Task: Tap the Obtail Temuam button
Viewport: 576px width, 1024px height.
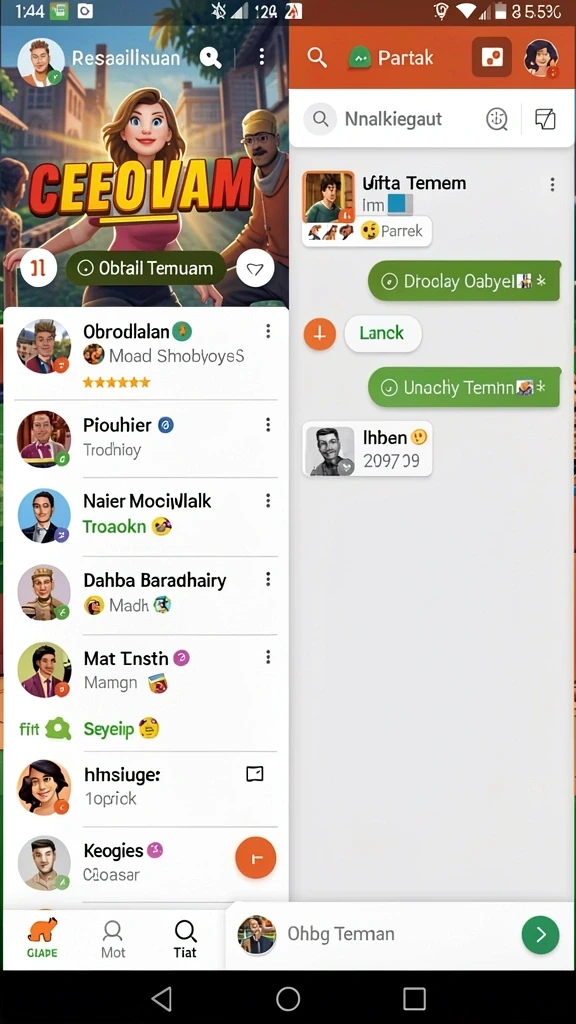Action: pos(146,268)
